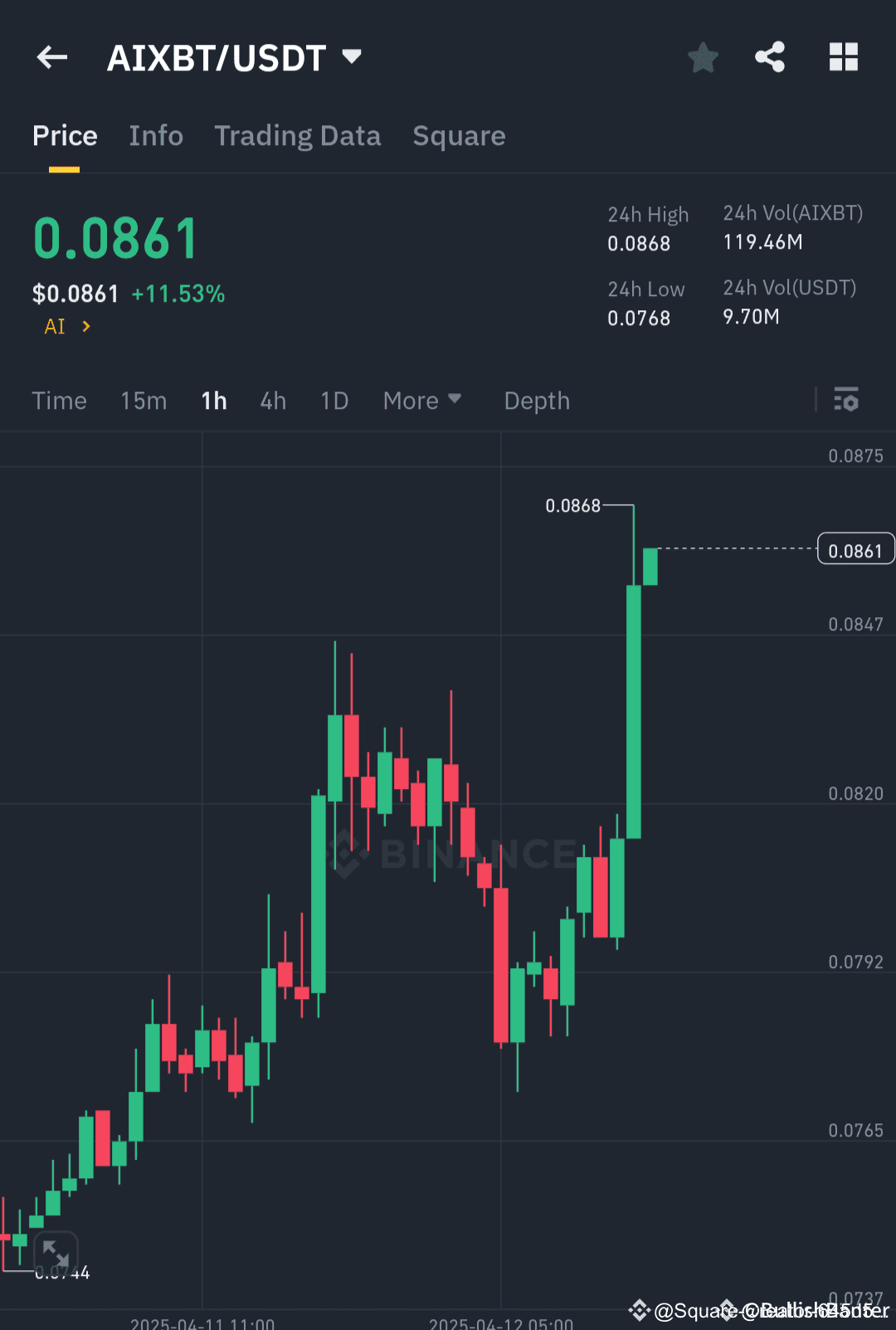Select the 0.0861 price label on chart
This screenshot has width=896, height=1330.
(x=855, y=548)
